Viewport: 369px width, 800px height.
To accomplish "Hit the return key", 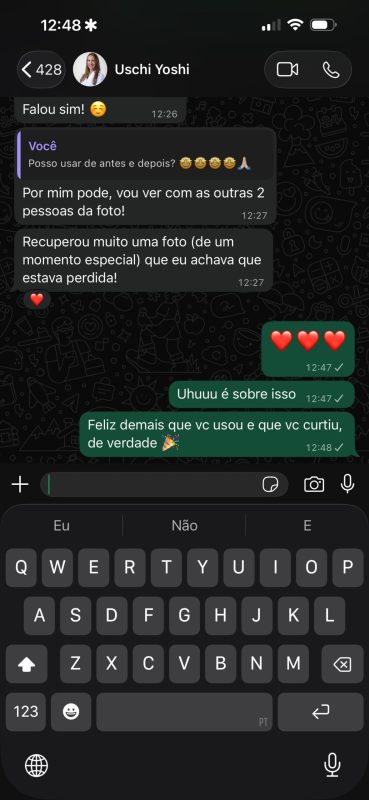I will pos(321,712).
